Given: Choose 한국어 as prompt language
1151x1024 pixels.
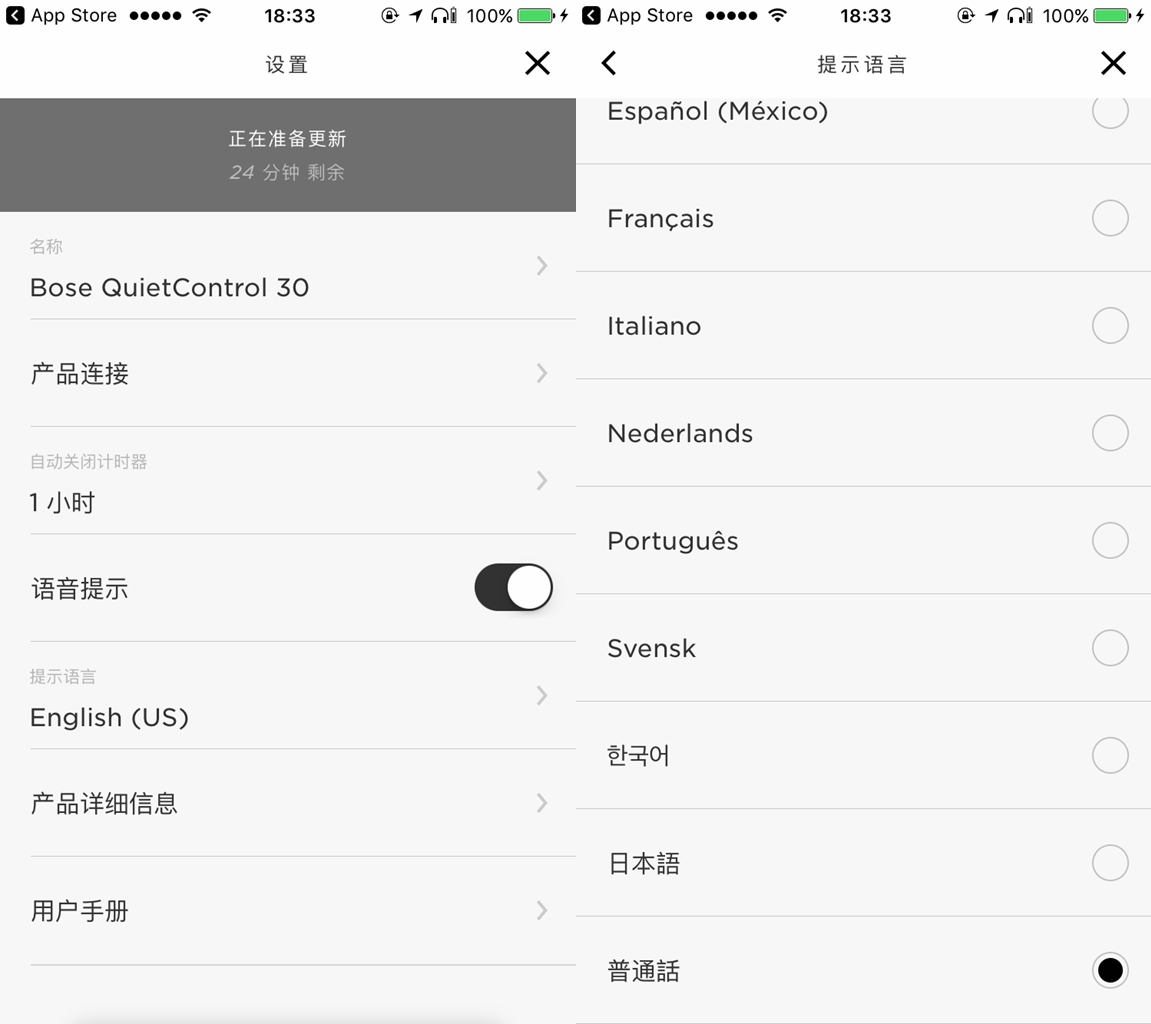Looking at the screenshot, I should pyautogui.click(x=1109, y=756).
